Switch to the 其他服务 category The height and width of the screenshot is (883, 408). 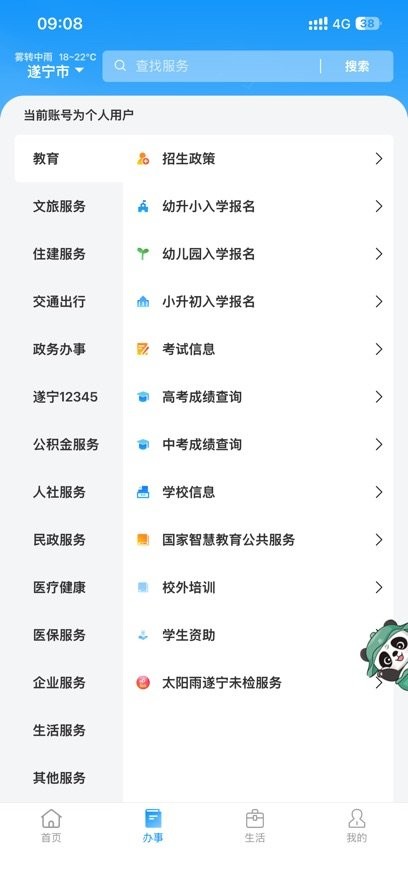coord(59,778)
